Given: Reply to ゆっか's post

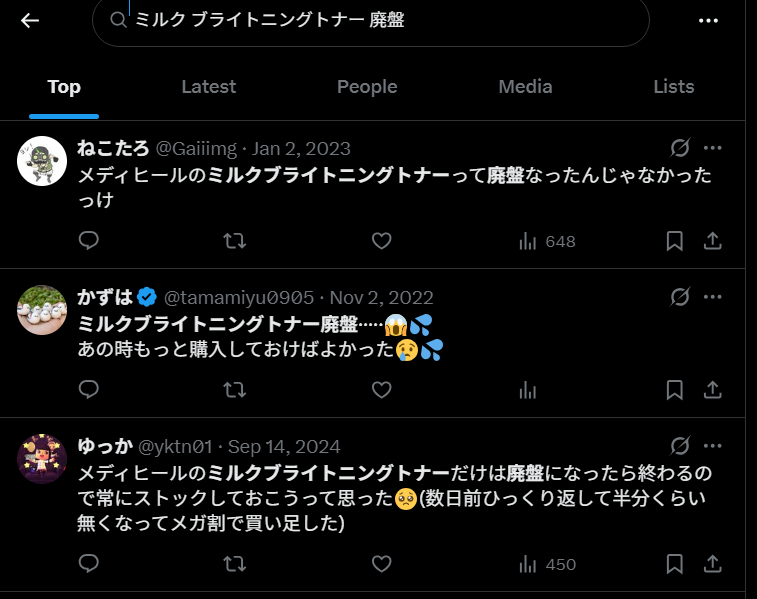Looking at the screenshot, I should pos(88,564).
